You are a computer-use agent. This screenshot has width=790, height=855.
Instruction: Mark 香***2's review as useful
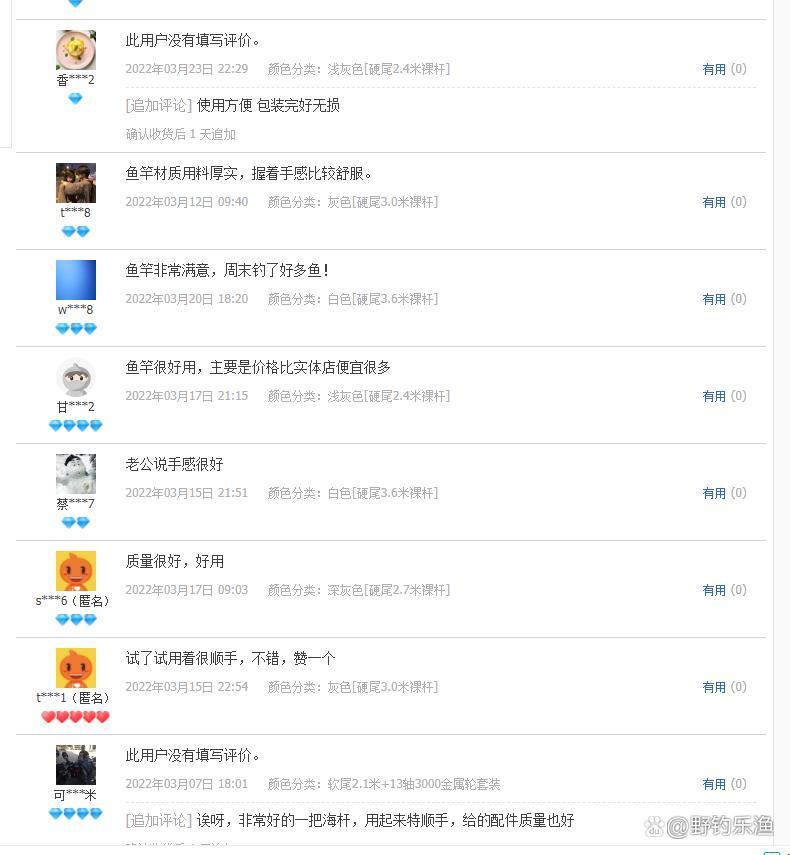[713, 70]
